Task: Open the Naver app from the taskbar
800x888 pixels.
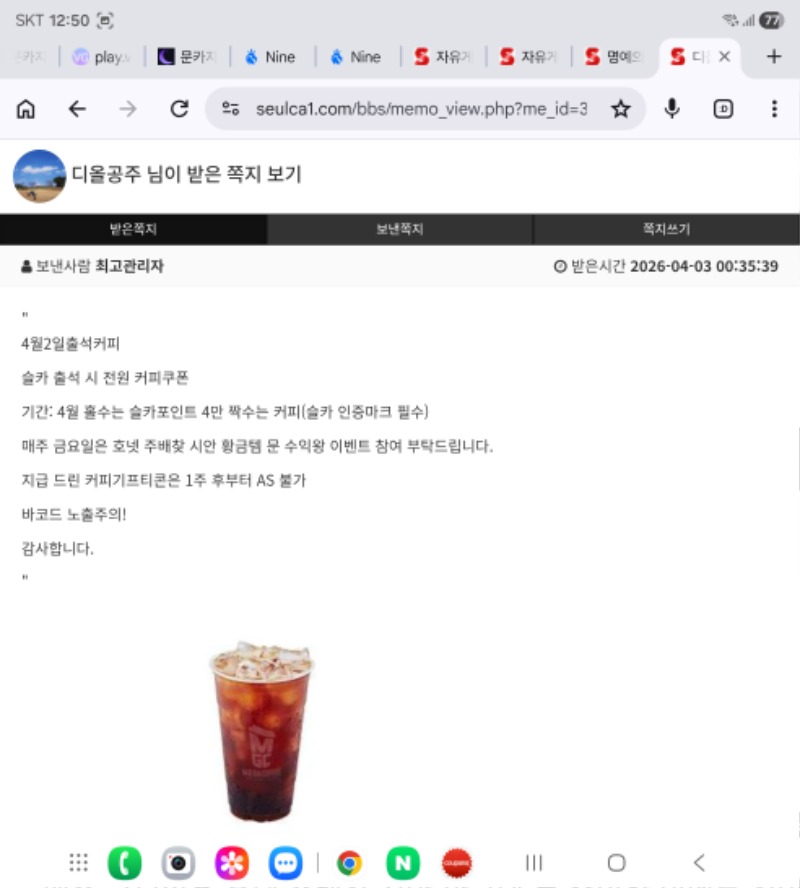Action: pyautogui.click(x=403, y=862)
